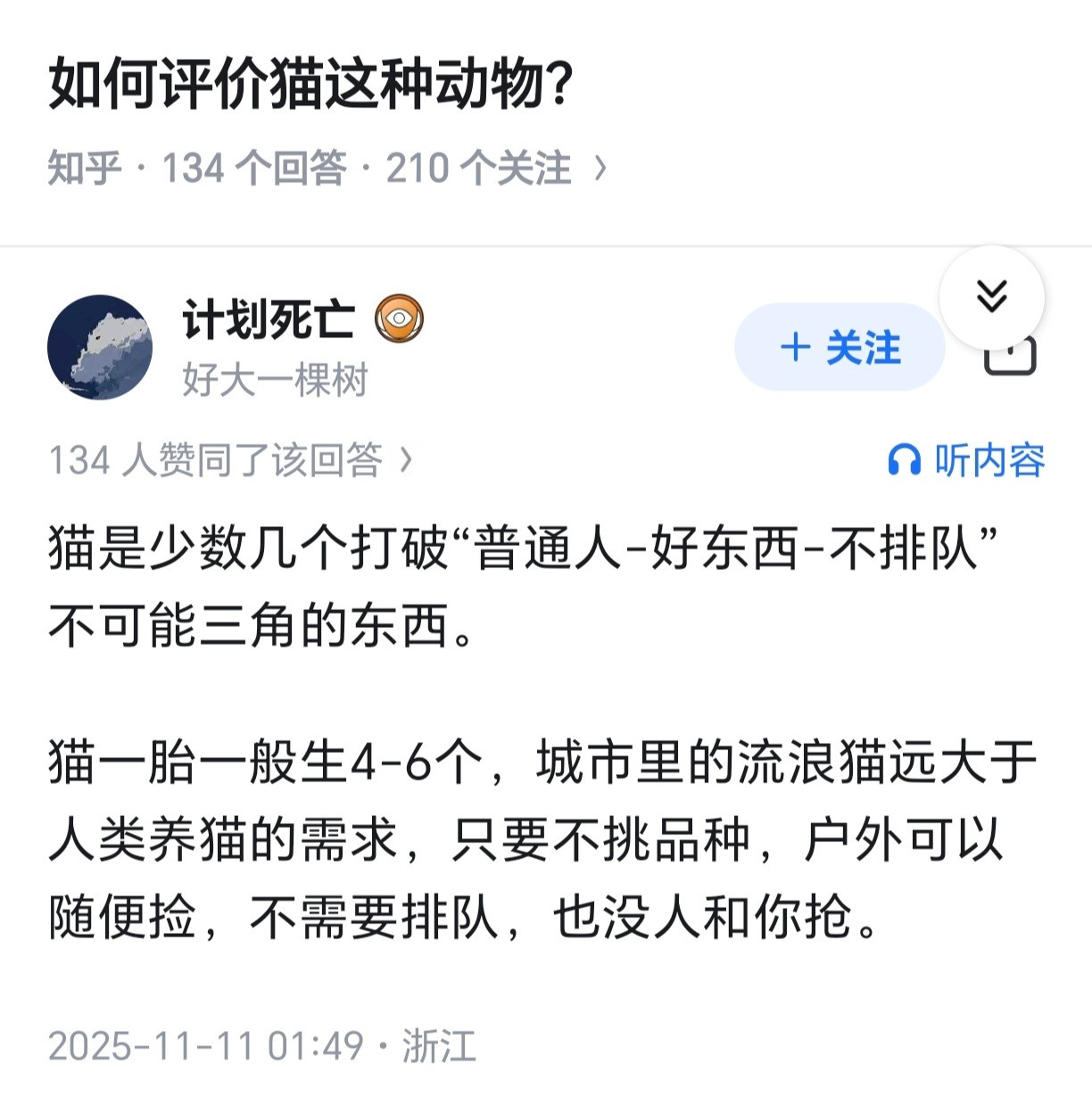
Task: Open upvoter list via arrow after 134 人赞同了该回答
Action: (x=409, y=460)
